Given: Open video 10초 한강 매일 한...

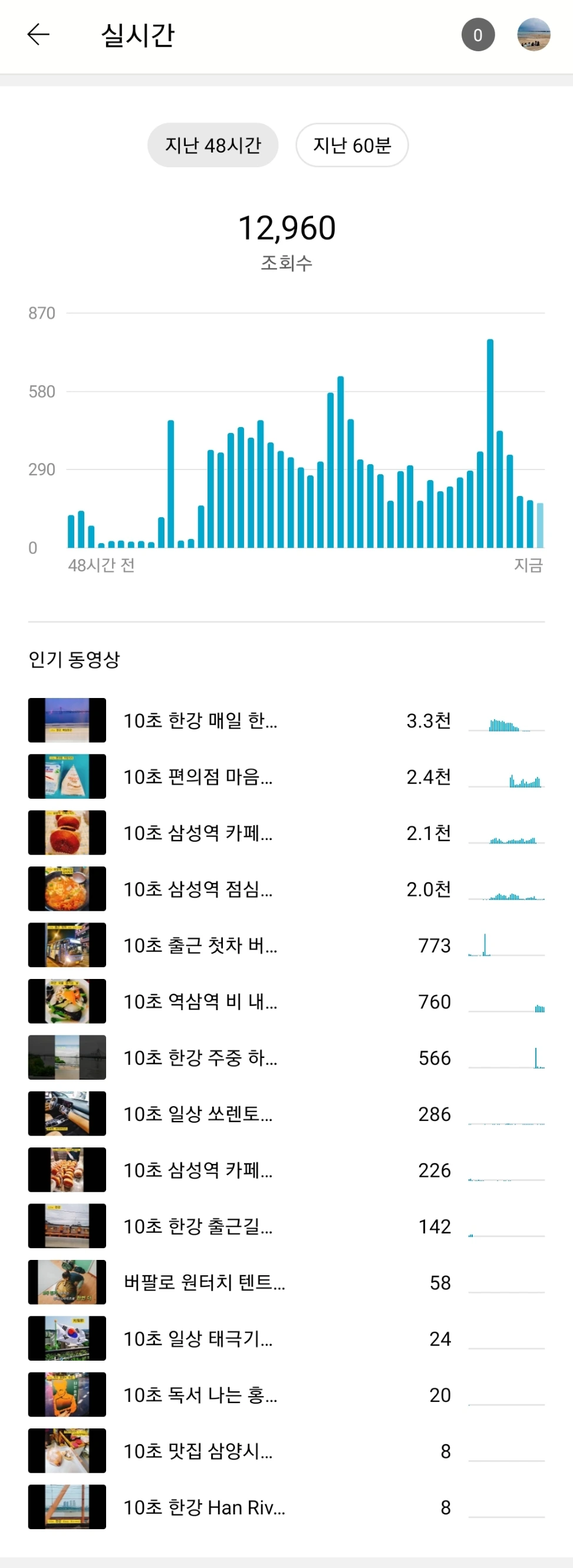Looking at the screenshot, I should click(x=286, y=720).
